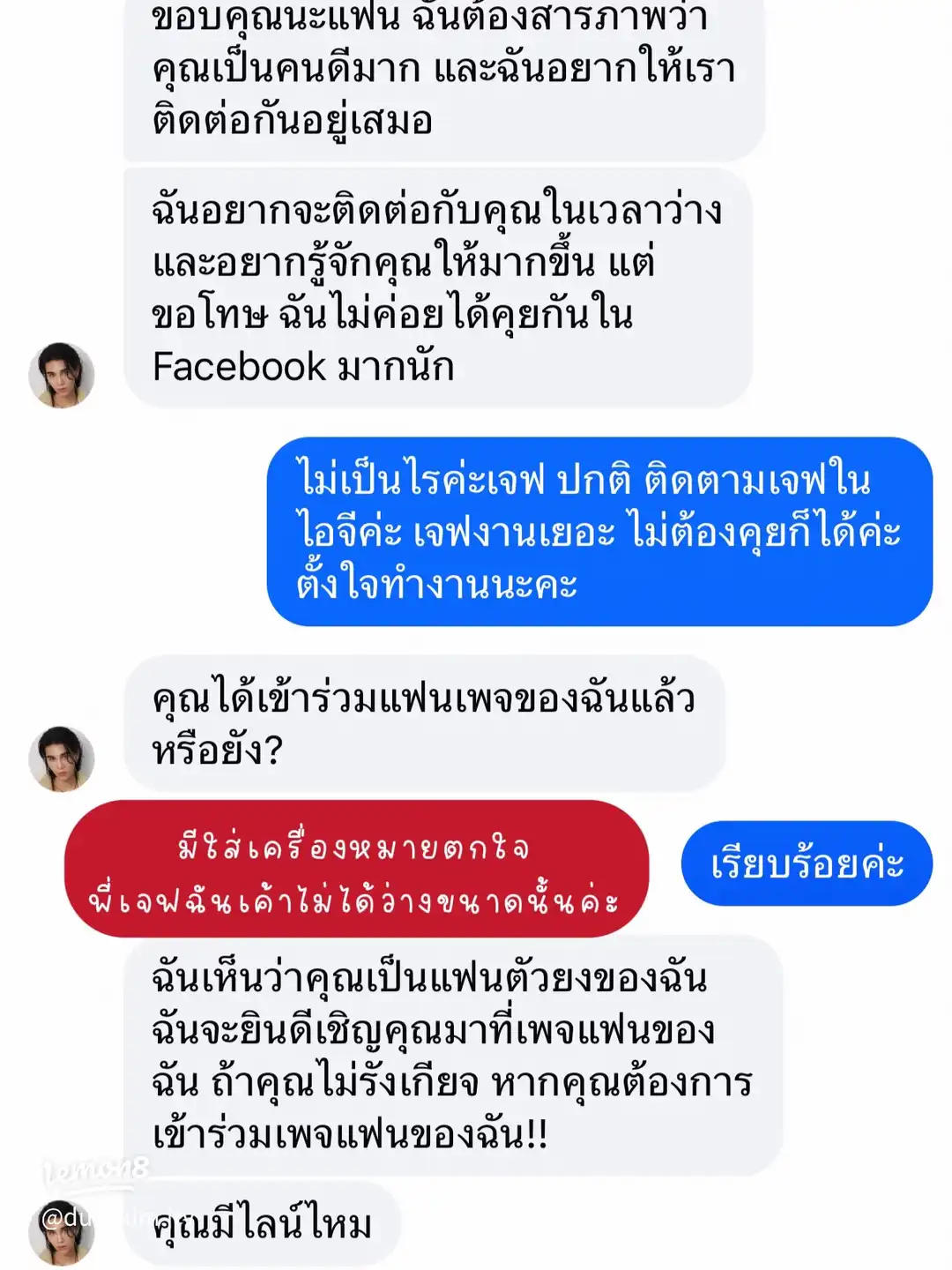Select the avatar next to the fan page question
Screen dimensions: 952x1270
63,758
